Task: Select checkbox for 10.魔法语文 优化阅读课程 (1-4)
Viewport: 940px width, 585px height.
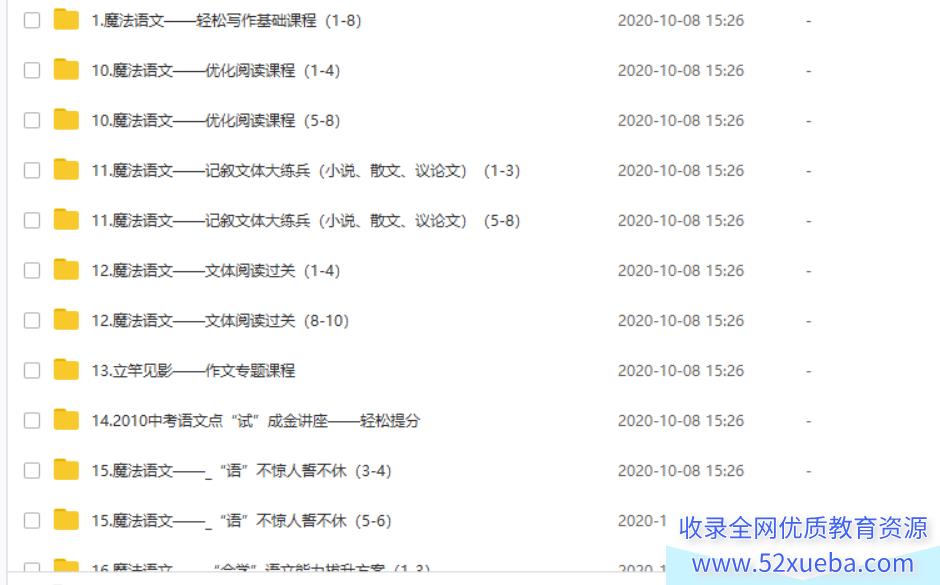Action: point(32,70)
